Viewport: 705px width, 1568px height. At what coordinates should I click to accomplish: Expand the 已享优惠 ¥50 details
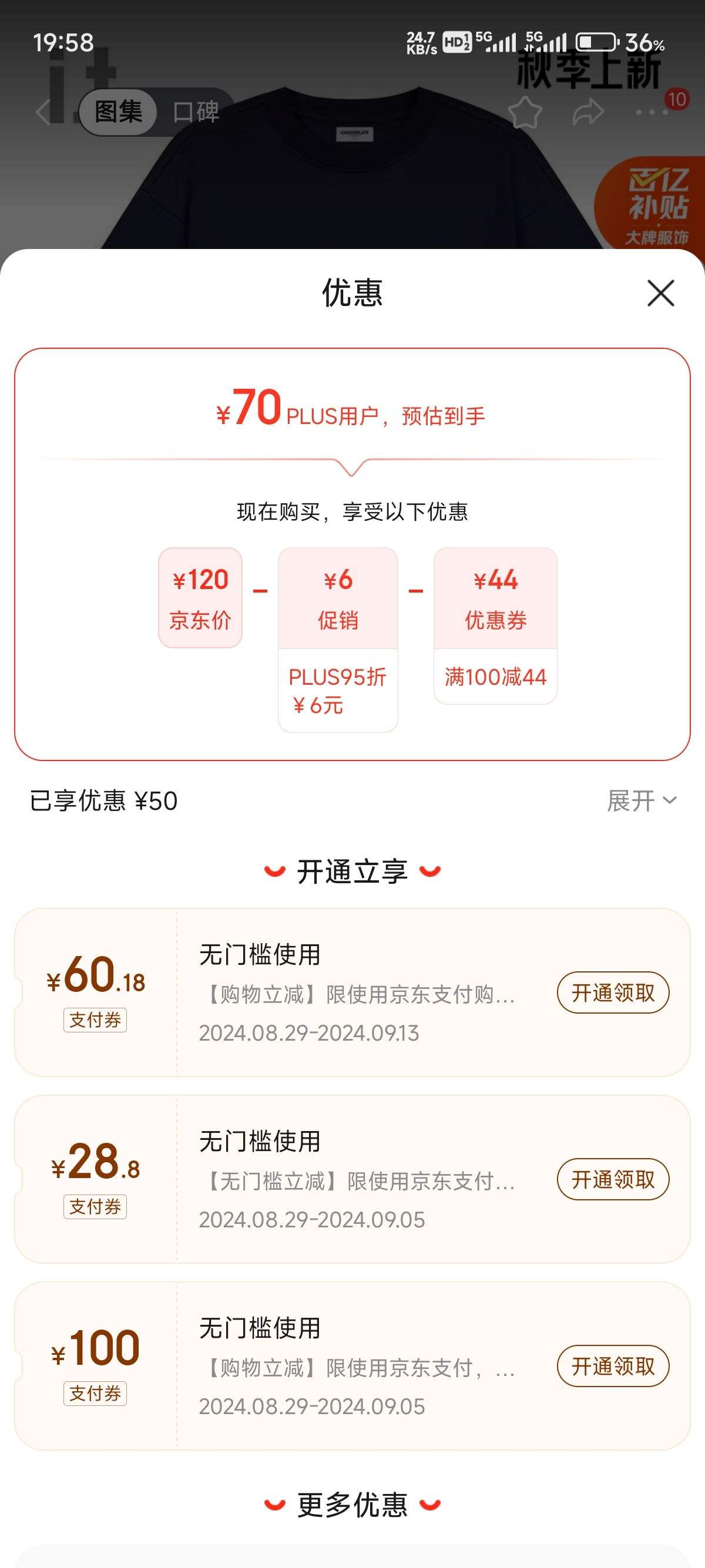pos(641,800)
